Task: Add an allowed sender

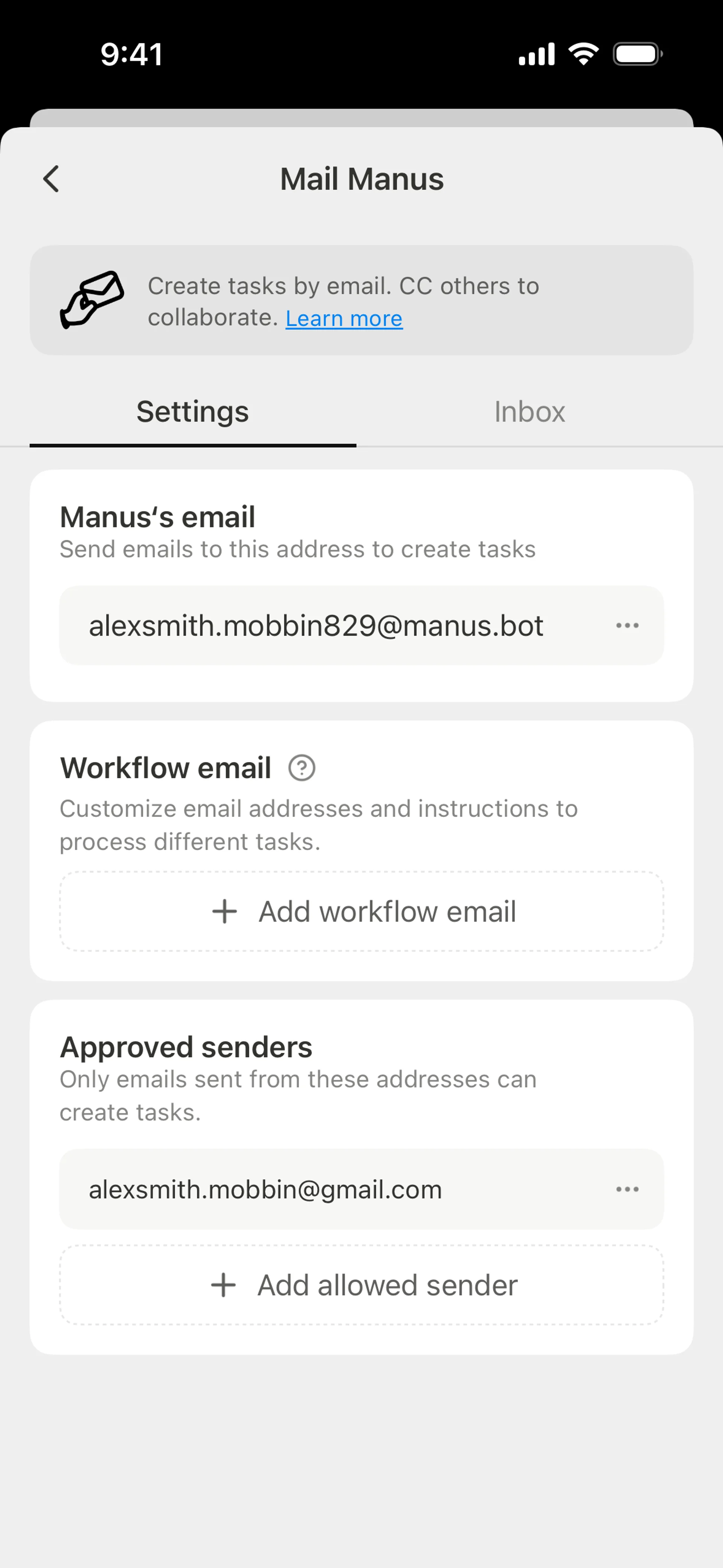Action: (x=361, y=1285)
